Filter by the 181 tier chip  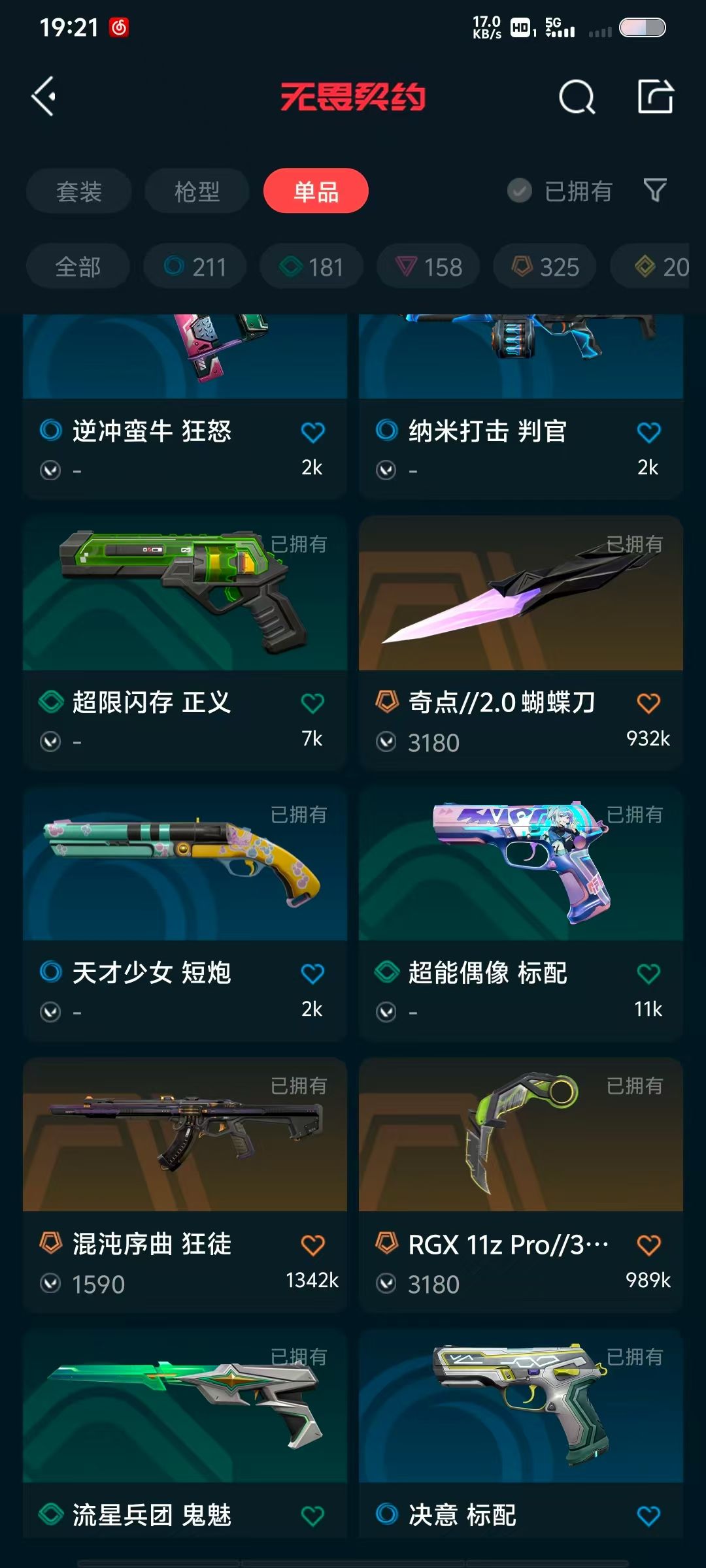click(x=311, y=267)
